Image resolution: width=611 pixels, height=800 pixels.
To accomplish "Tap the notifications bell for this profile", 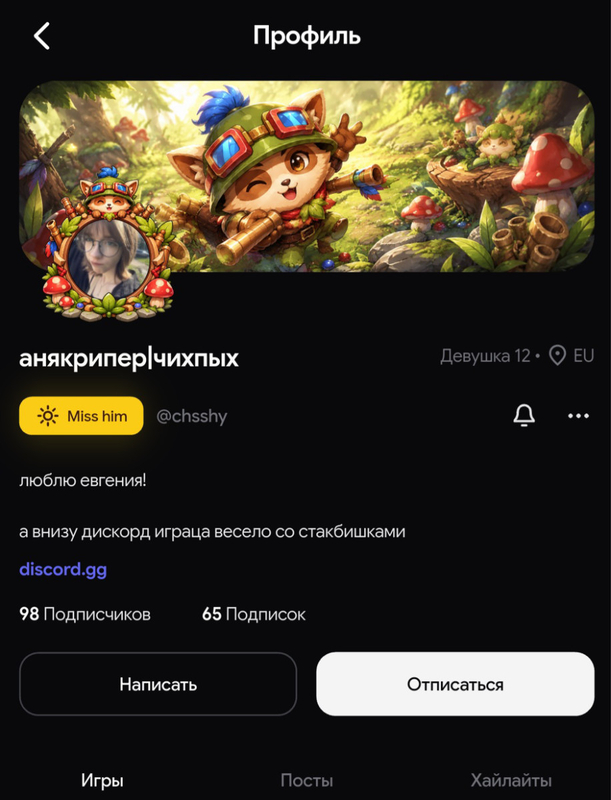I will pos(524,416).
